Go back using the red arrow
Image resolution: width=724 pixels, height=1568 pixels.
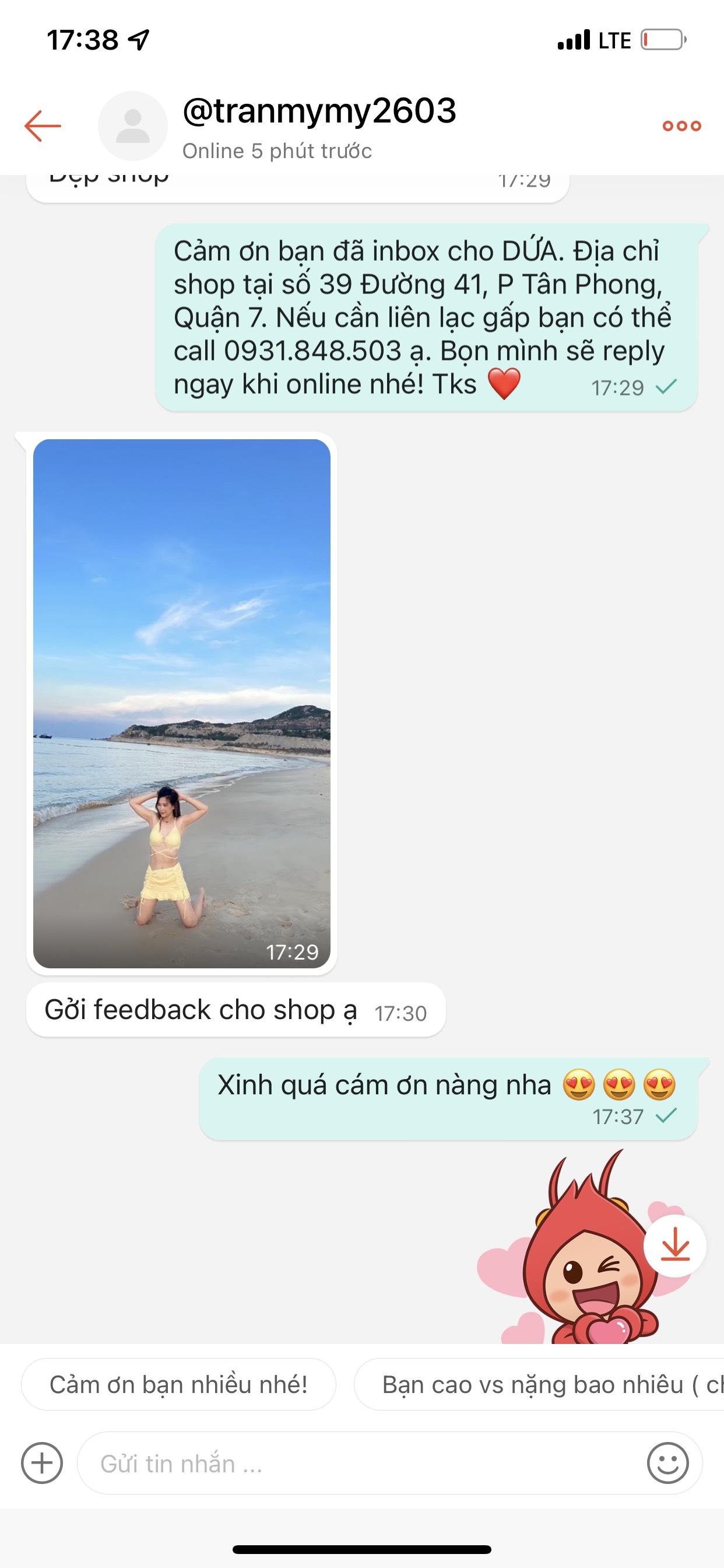point(43,126)
